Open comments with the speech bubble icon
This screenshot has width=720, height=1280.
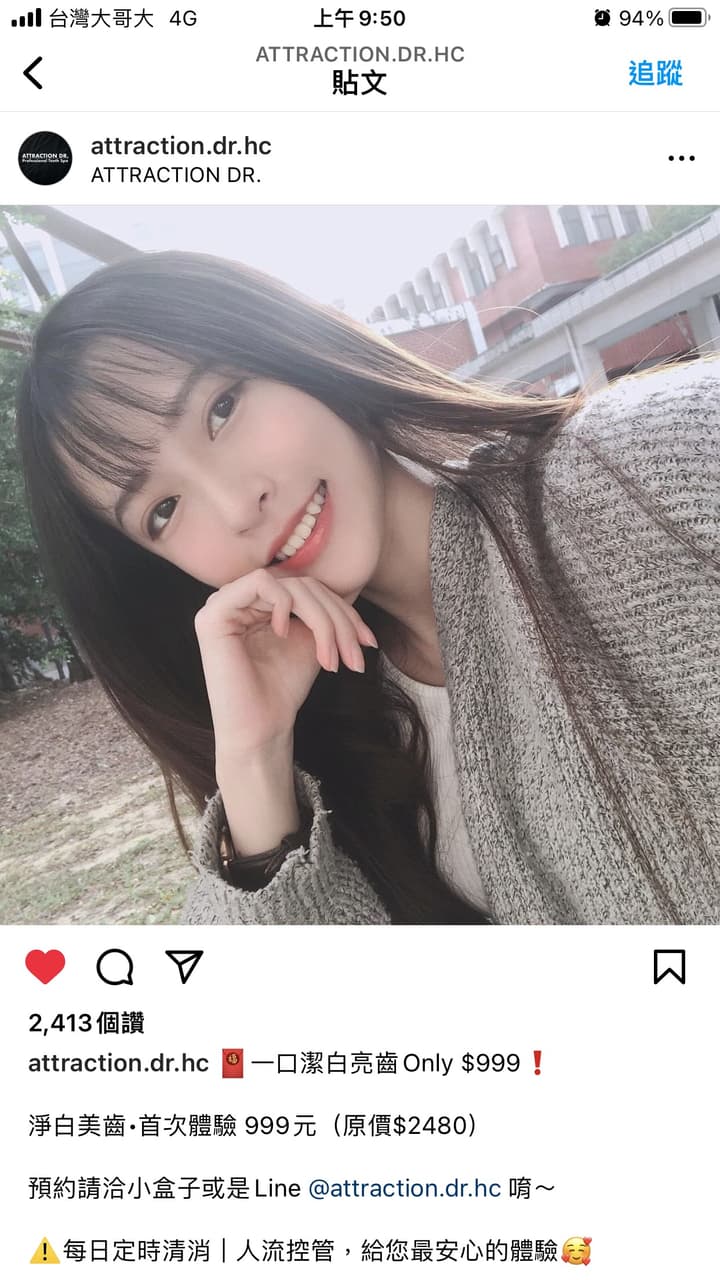(x=115, y=967)
